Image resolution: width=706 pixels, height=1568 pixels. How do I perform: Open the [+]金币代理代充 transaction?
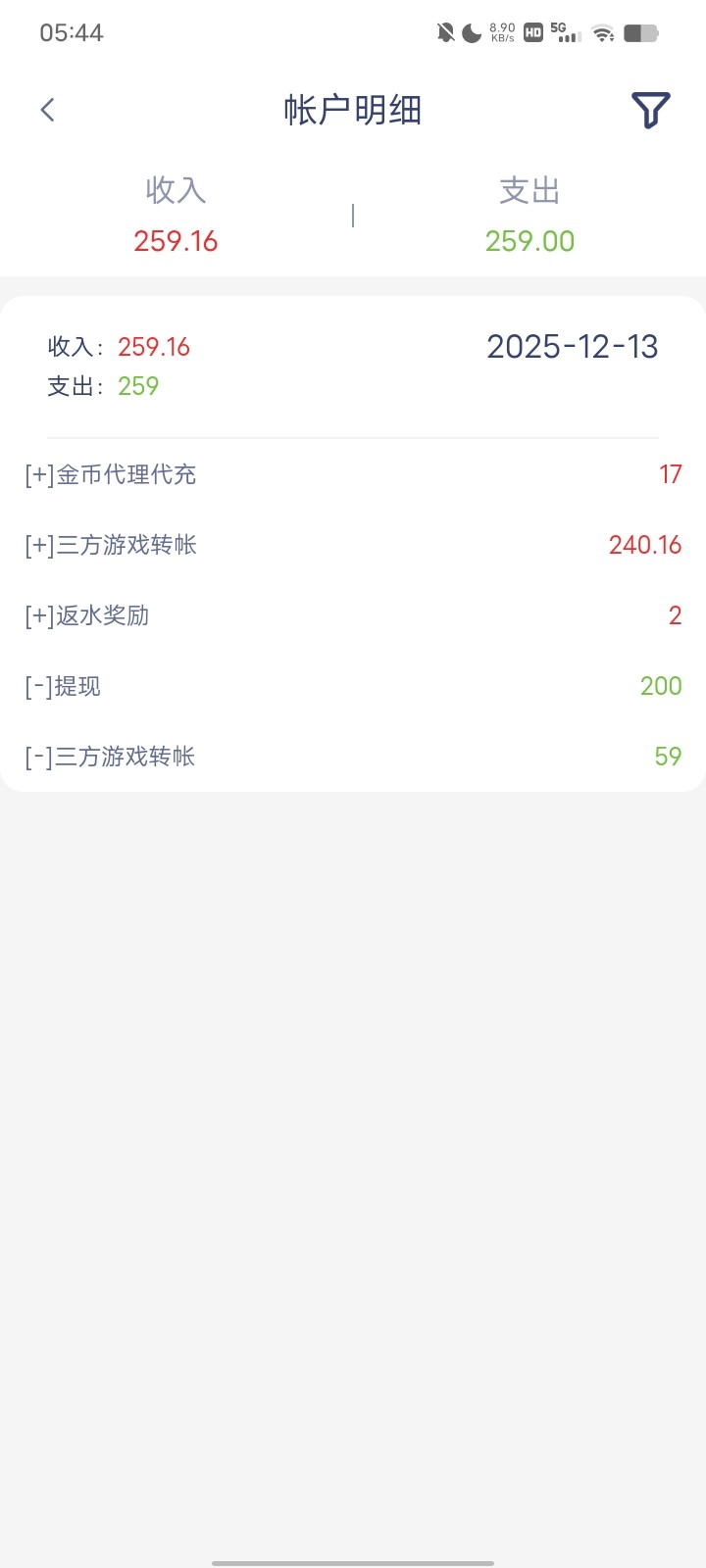point(110,474)
